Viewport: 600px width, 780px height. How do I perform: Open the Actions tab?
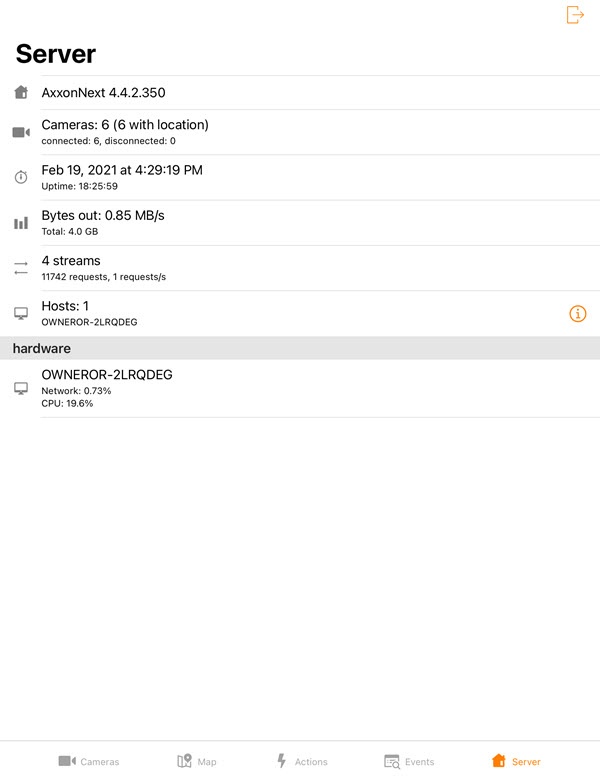click(x=302, y=761)
